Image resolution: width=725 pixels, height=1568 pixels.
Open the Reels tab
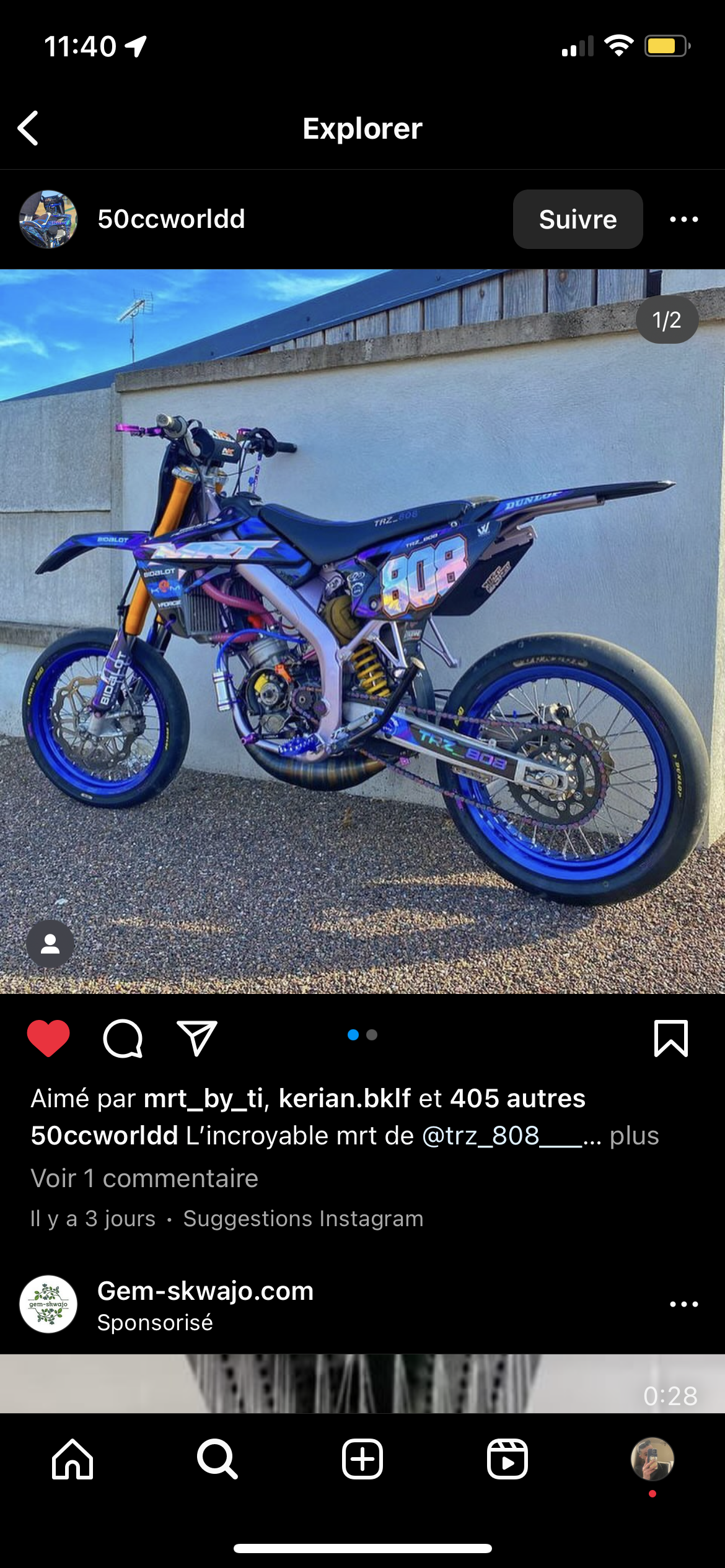507,1459
